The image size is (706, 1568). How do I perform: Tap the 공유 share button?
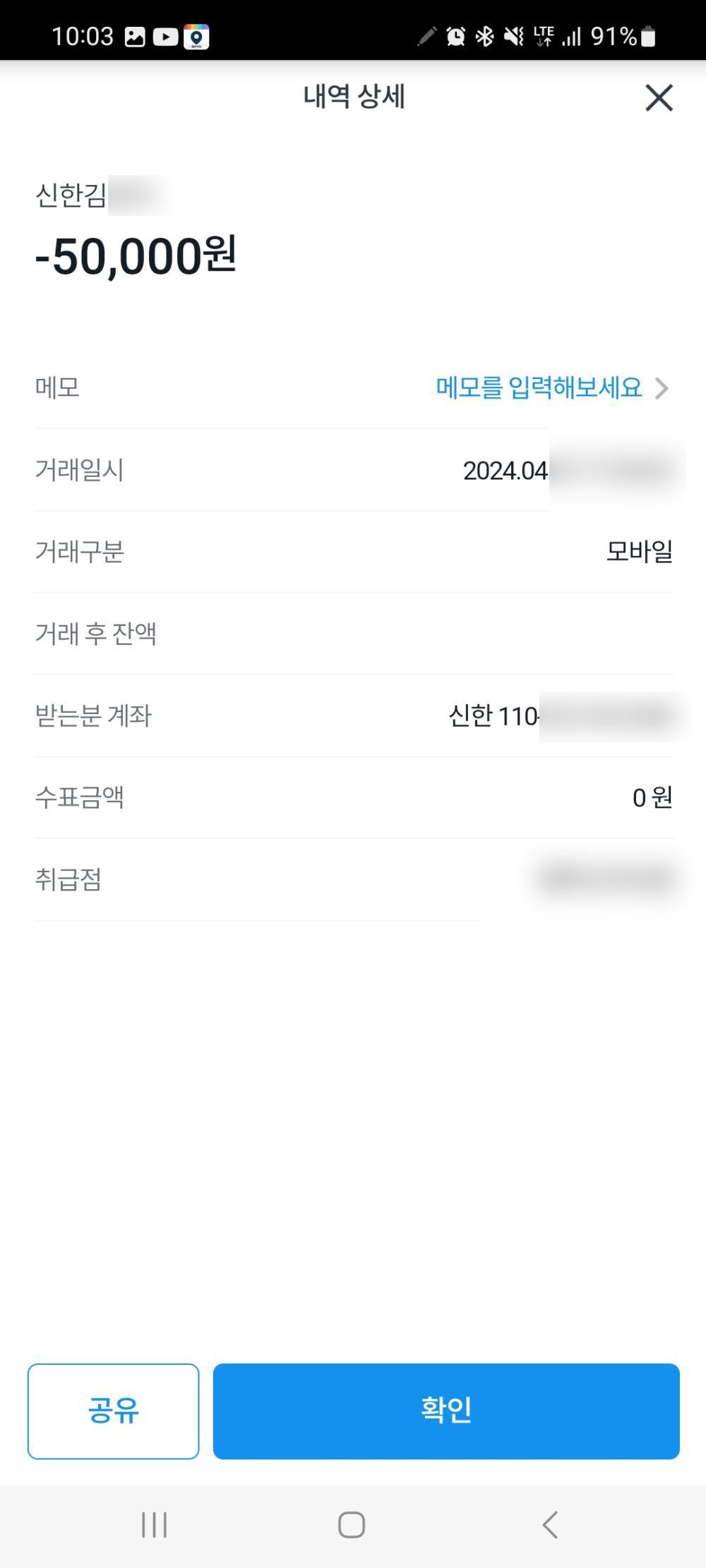pos(114,1411)
